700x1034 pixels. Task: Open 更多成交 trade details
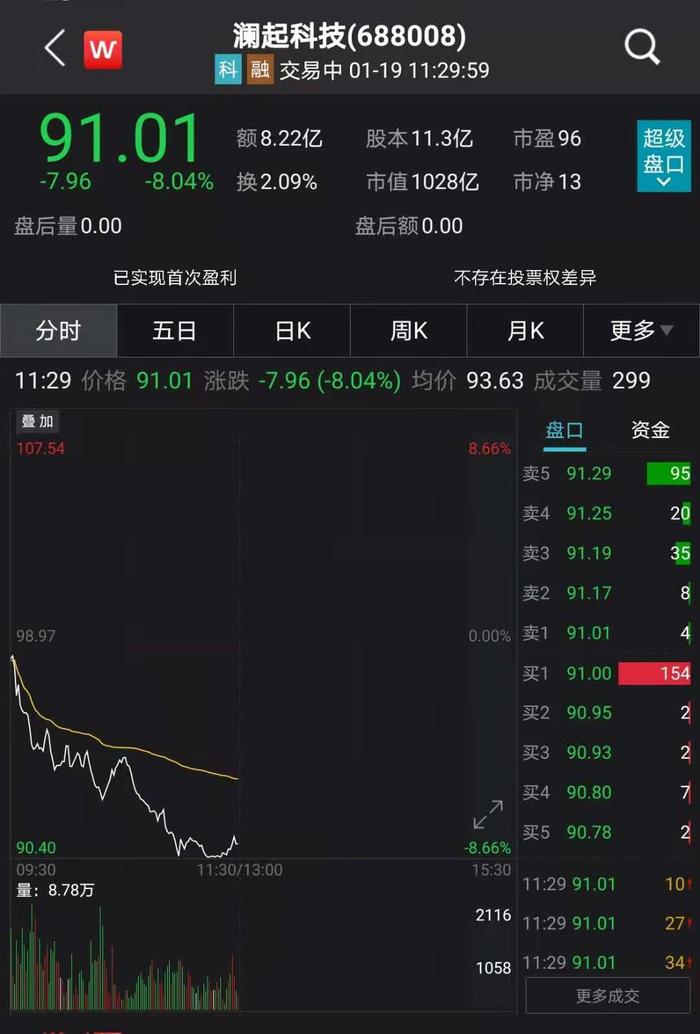607,996
